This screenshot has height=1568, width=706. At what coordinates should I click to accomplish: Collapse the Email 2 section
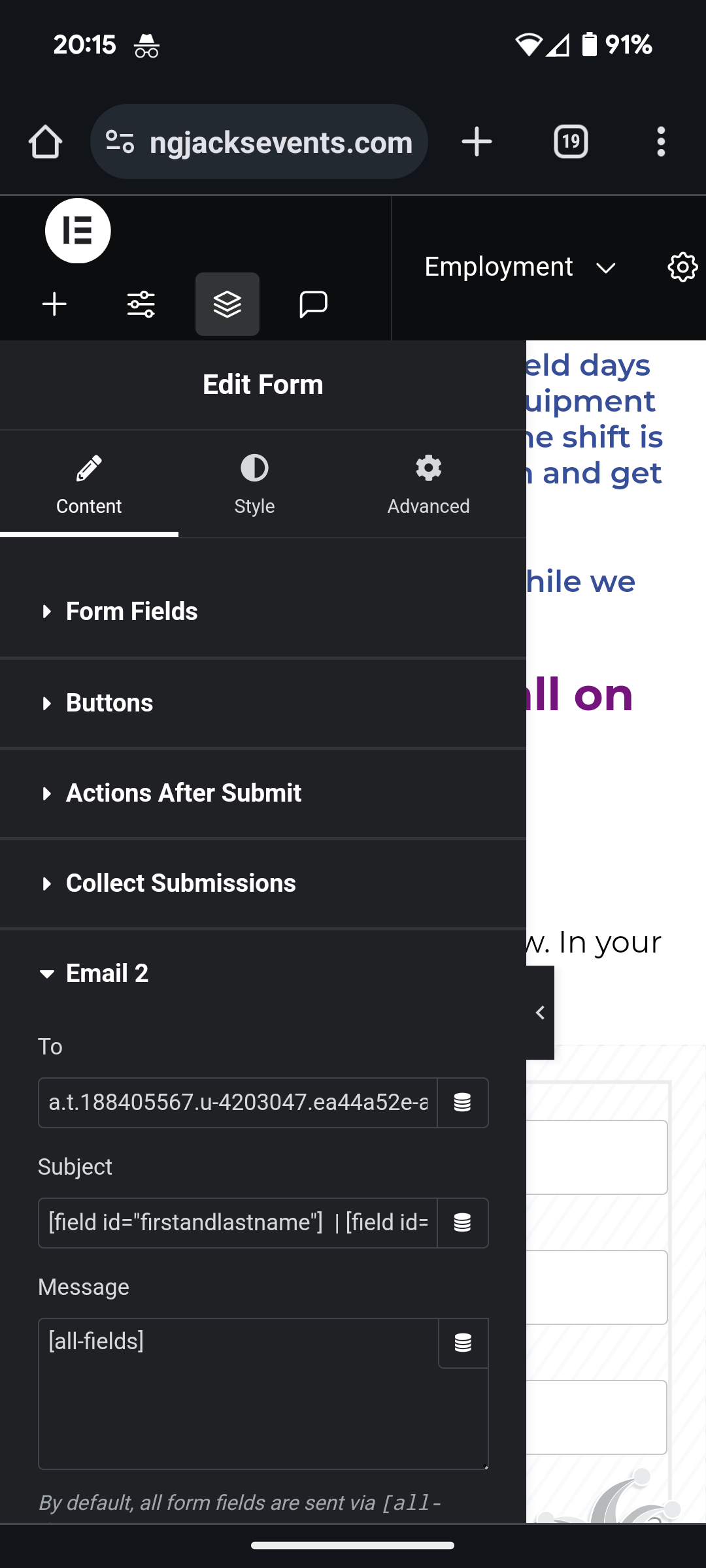coord(107,973)
